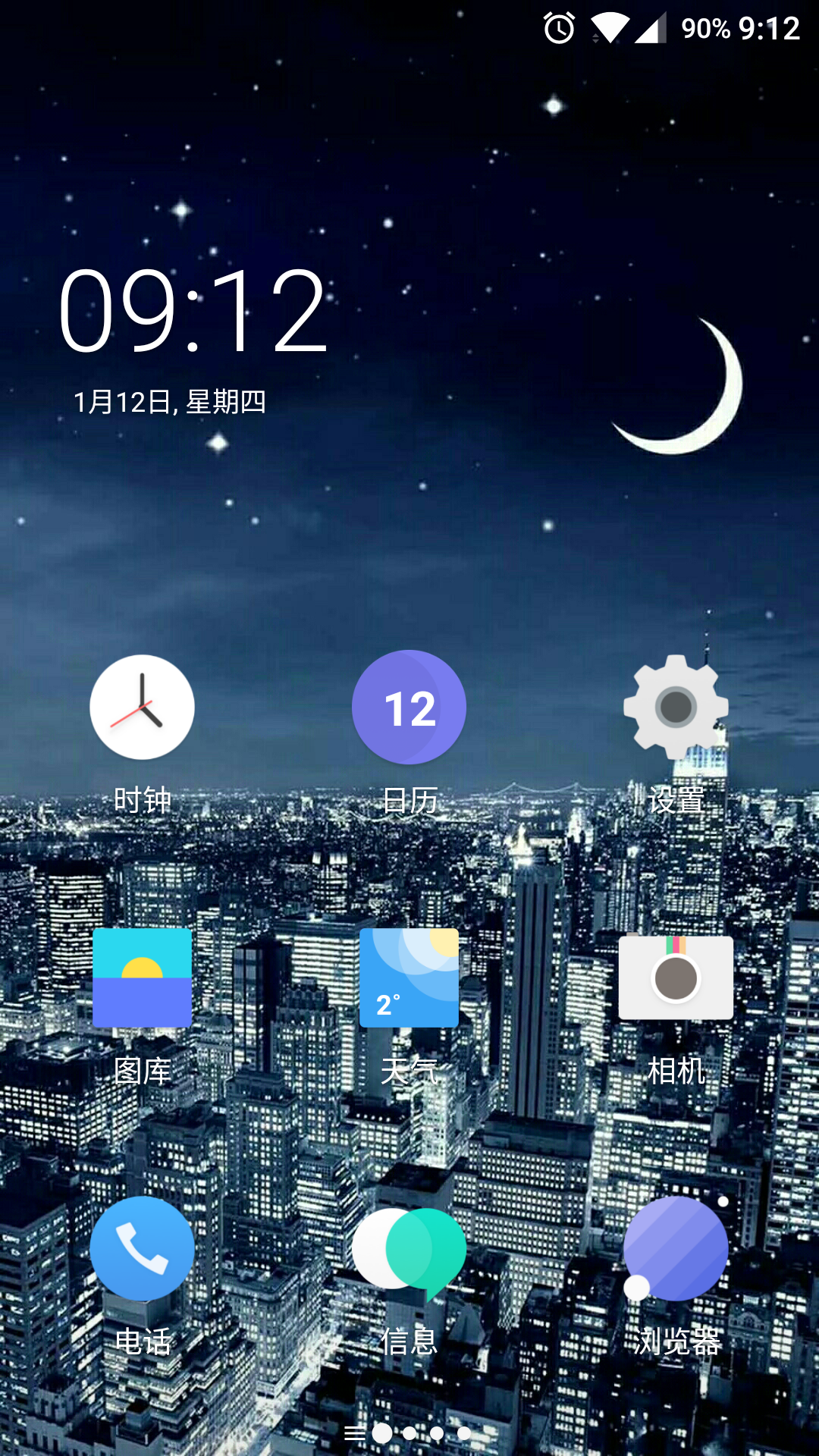Open 设置 settings
Viewport: 819px width, 1456px height.
click(676, 708)
